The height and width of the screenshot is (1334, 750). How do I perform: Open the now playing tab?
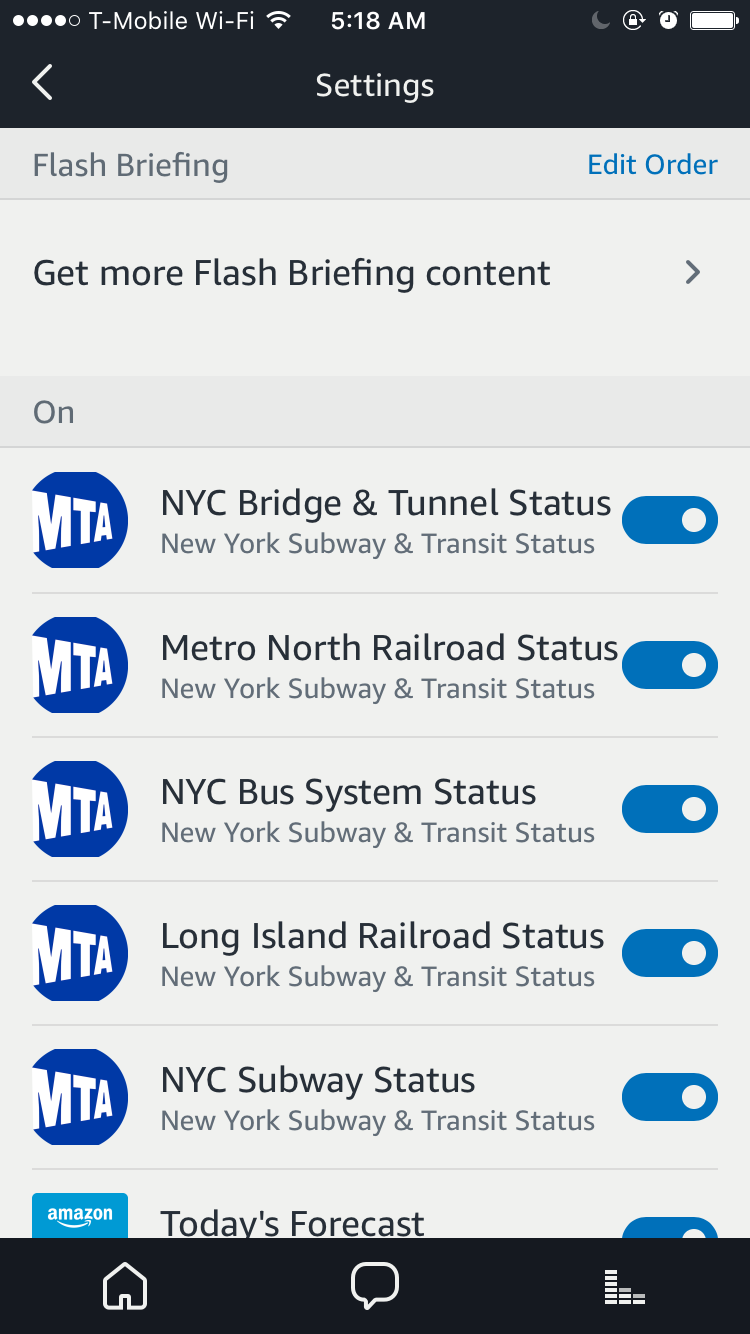(625, 1286)
